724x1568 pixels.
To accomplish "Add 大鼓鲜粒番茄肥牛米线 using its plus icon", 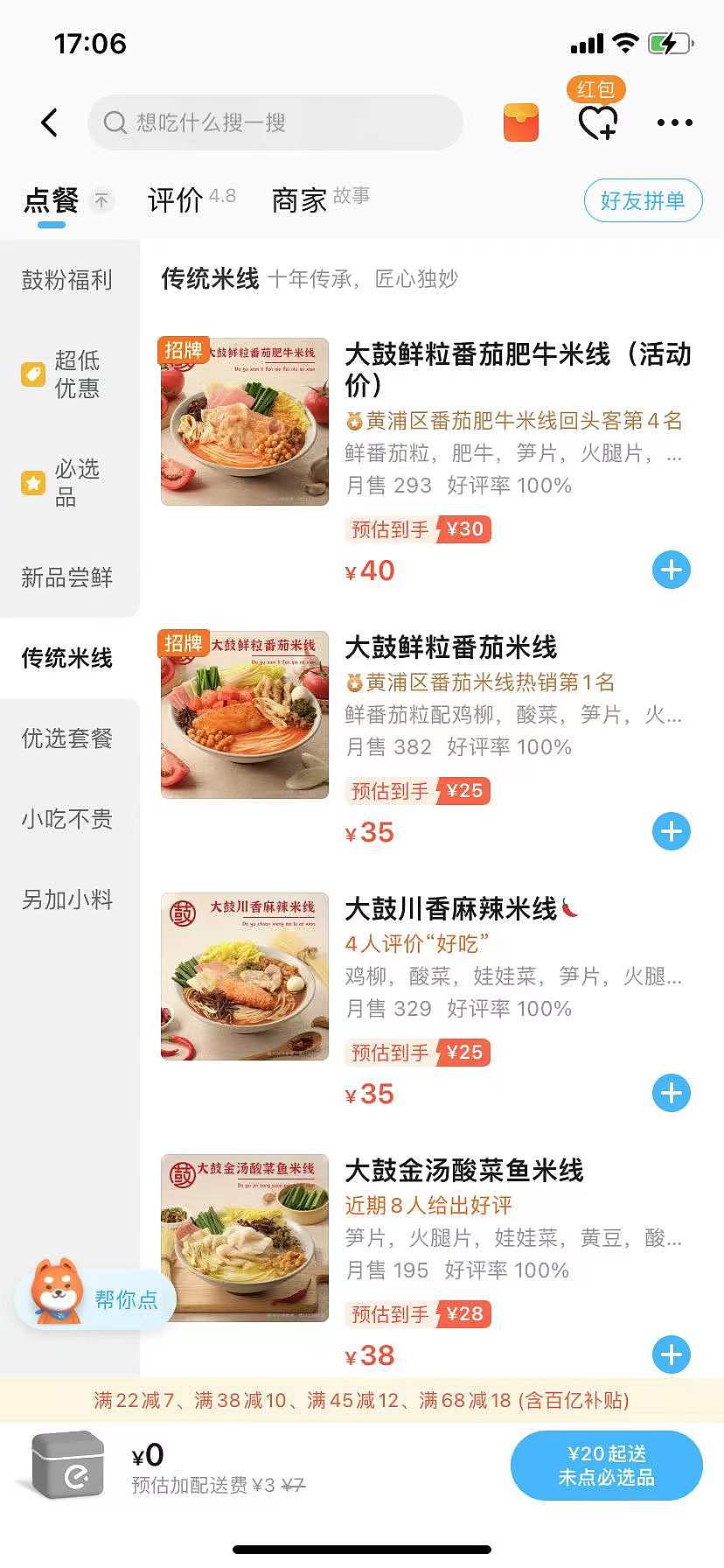I will [x=671, y=570].
